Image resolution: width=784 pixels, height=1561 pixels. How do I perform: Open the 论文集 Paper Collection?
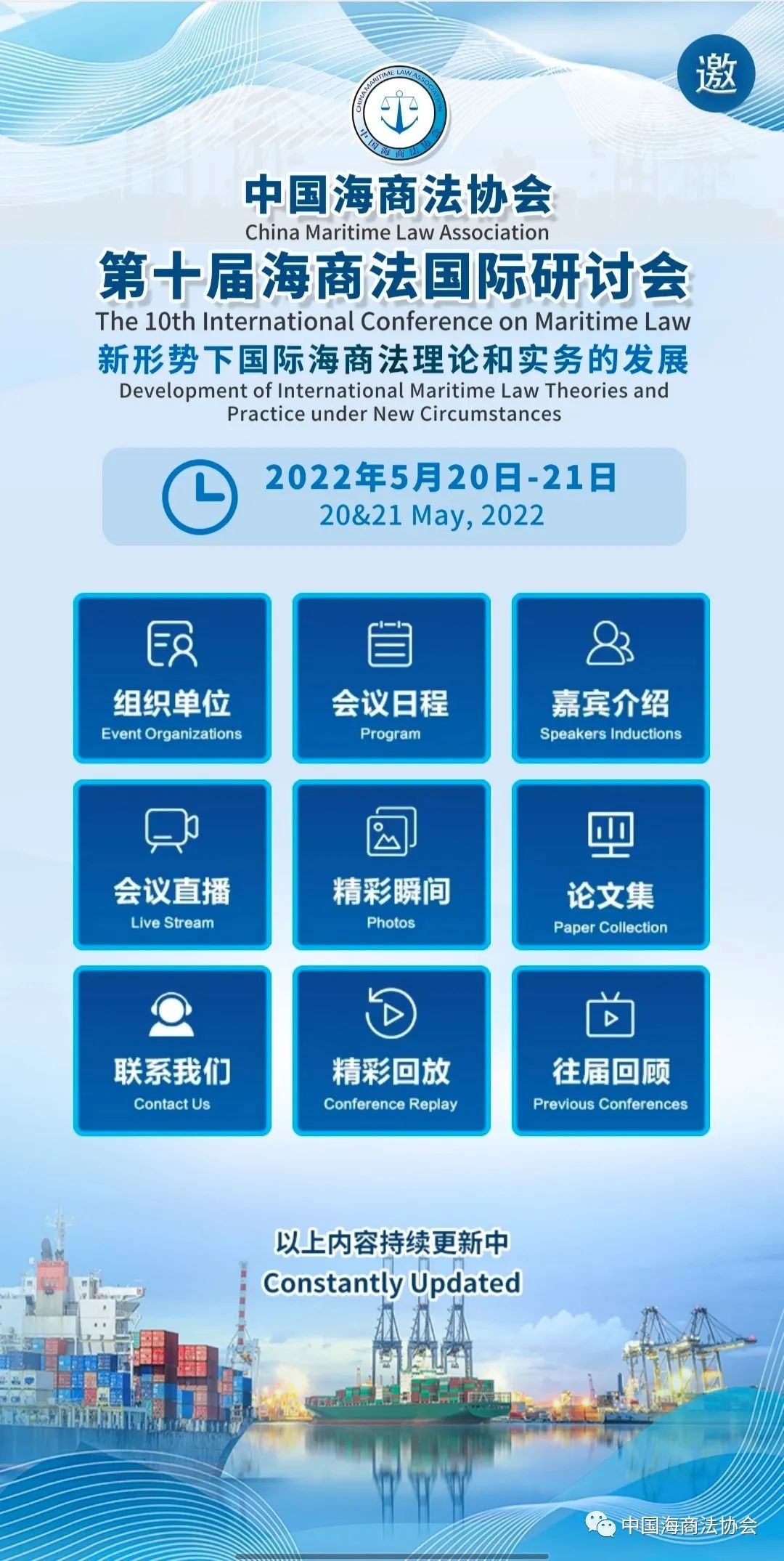611,864
